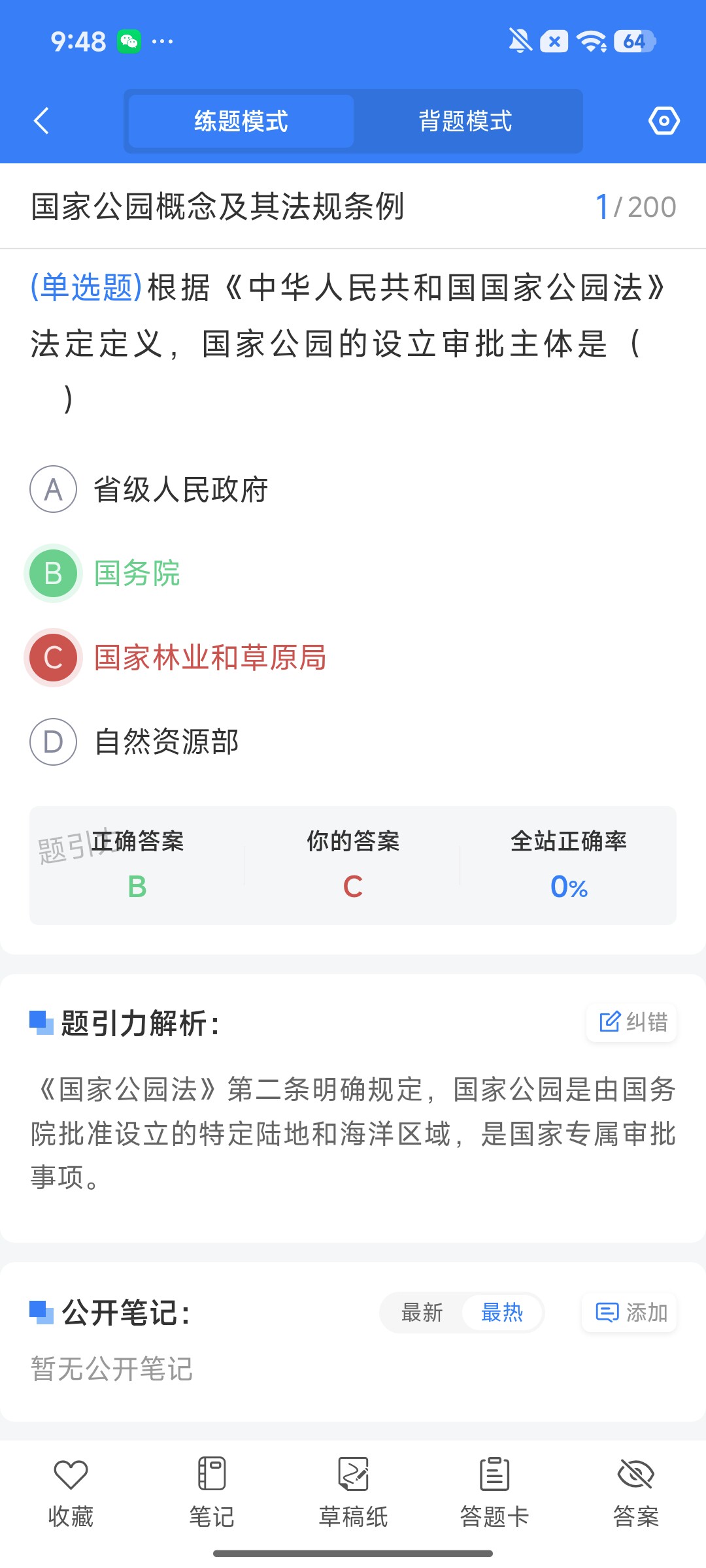Select option D 自然资源部
Viewport: 706px width, 1568px height.
[x=135, y=742]
